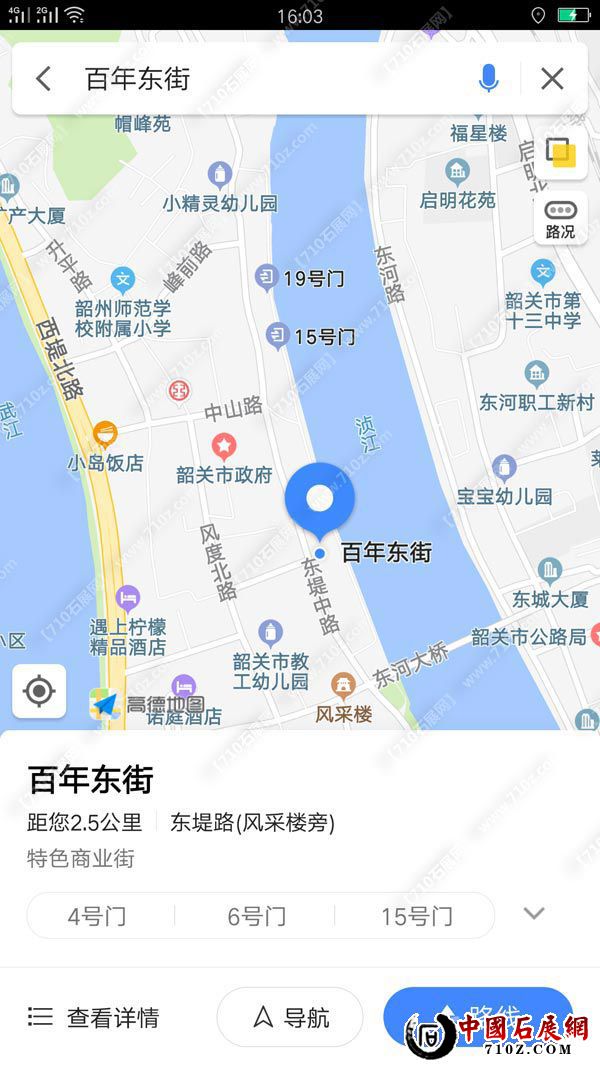Open the 韶关市政府 map marker
Screen dimensions: 600x1067
(x=224, y=444)
